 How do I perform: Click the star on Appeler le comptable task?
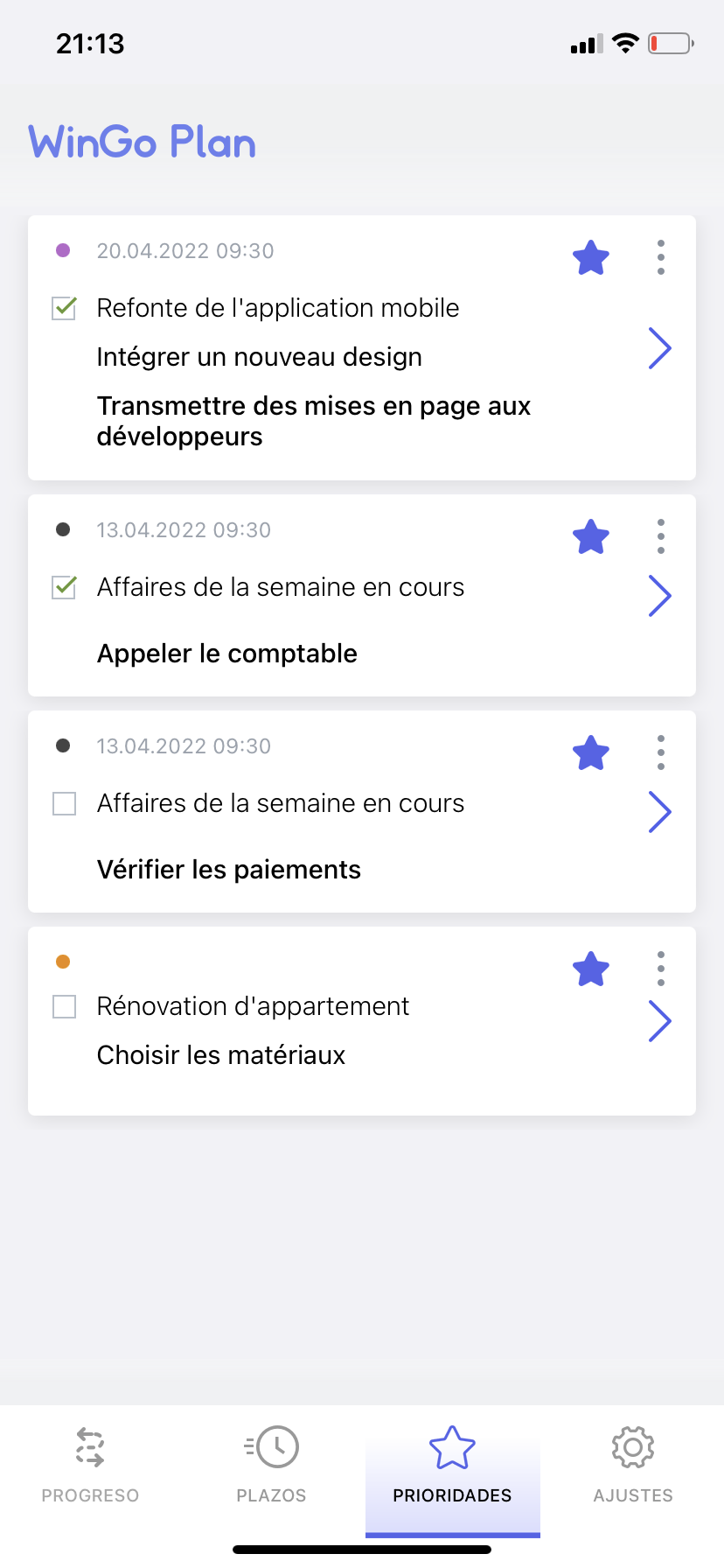[x=590, y=536]
